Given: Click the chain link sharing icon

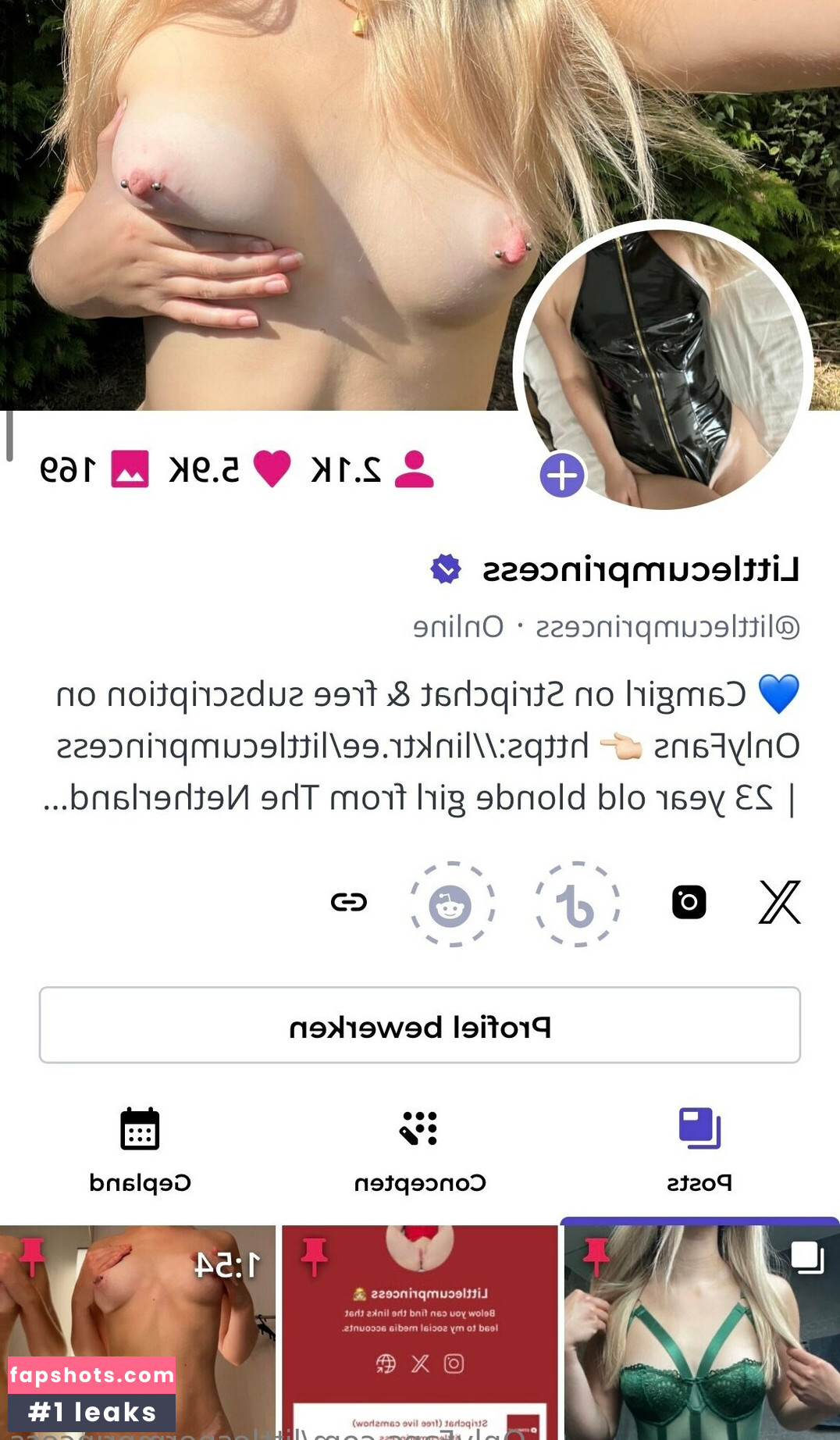Looking at the screenshot, I should 350,904.
